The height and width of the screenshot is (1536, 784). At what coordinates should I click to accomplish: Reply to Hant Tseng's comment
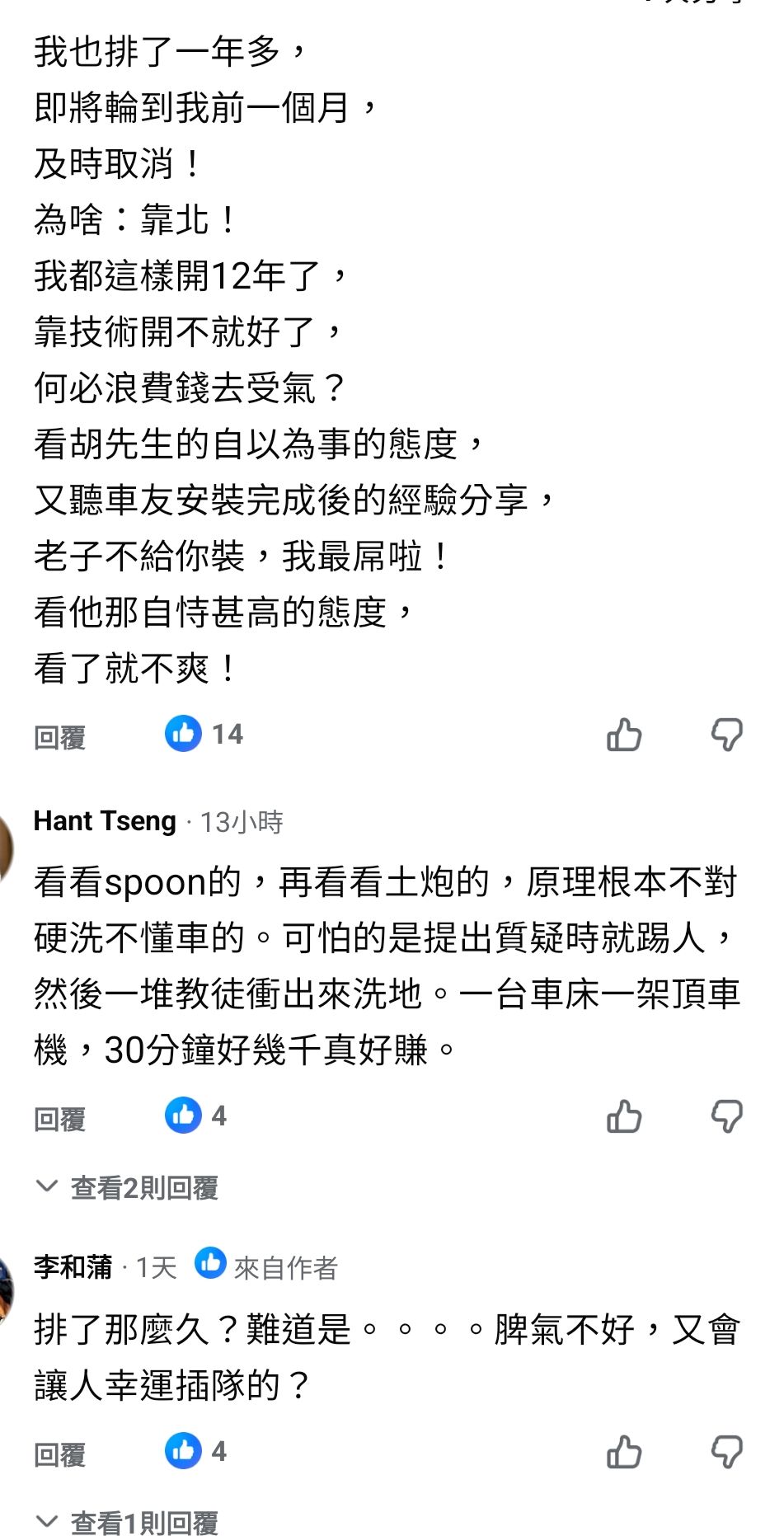(59, 1119)
